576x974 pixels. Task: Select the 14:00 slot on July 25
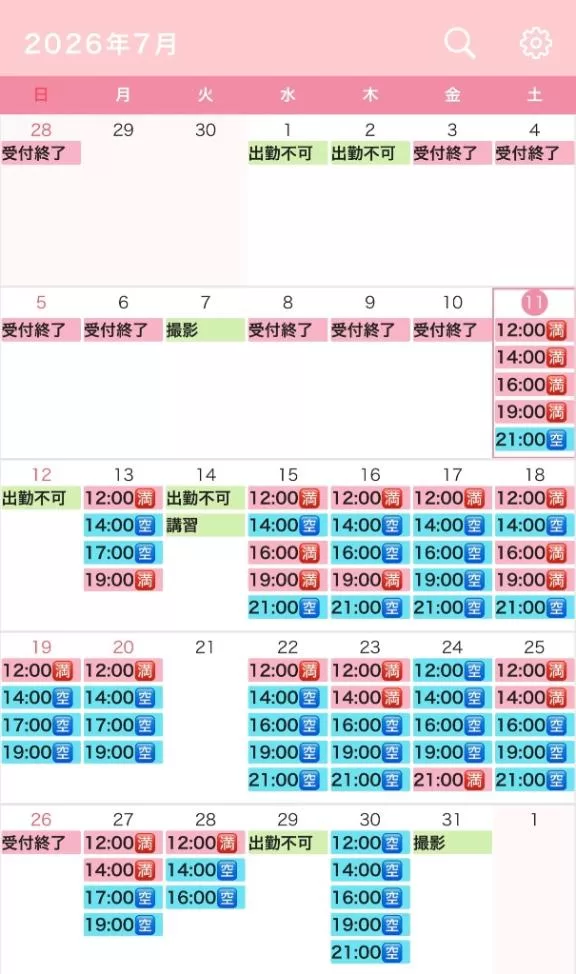(534, 698)
